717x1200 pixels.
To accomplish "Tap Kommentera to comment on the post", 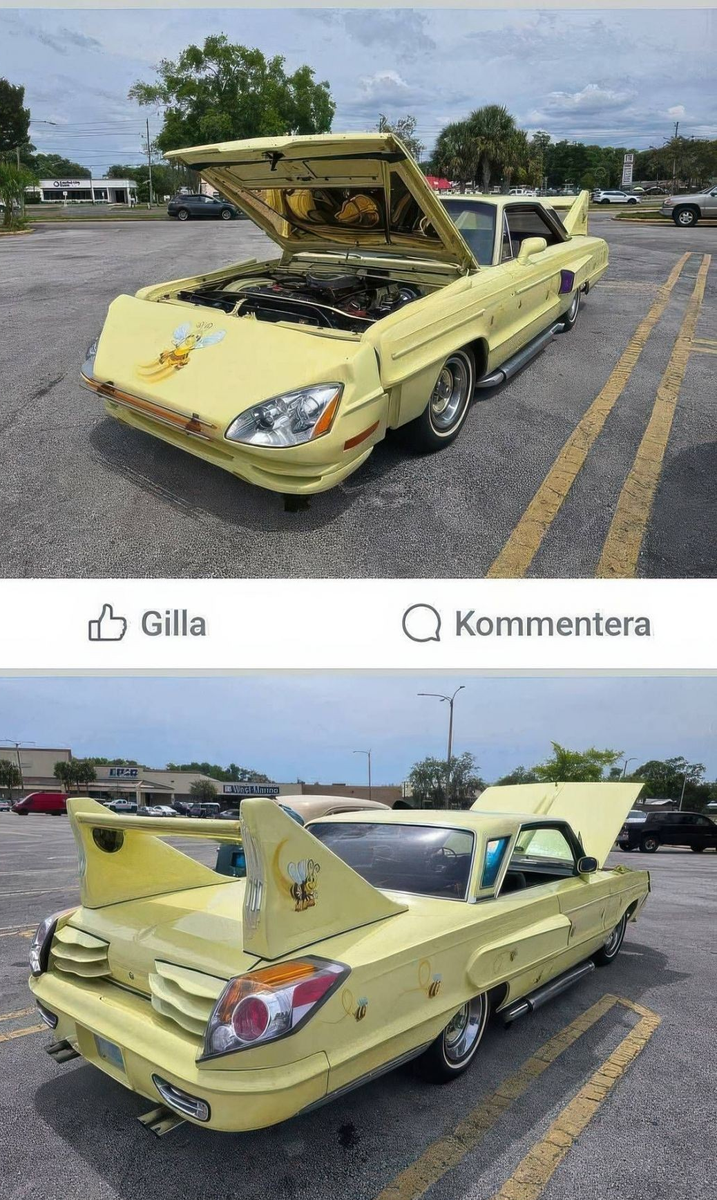I will (526, 623).
